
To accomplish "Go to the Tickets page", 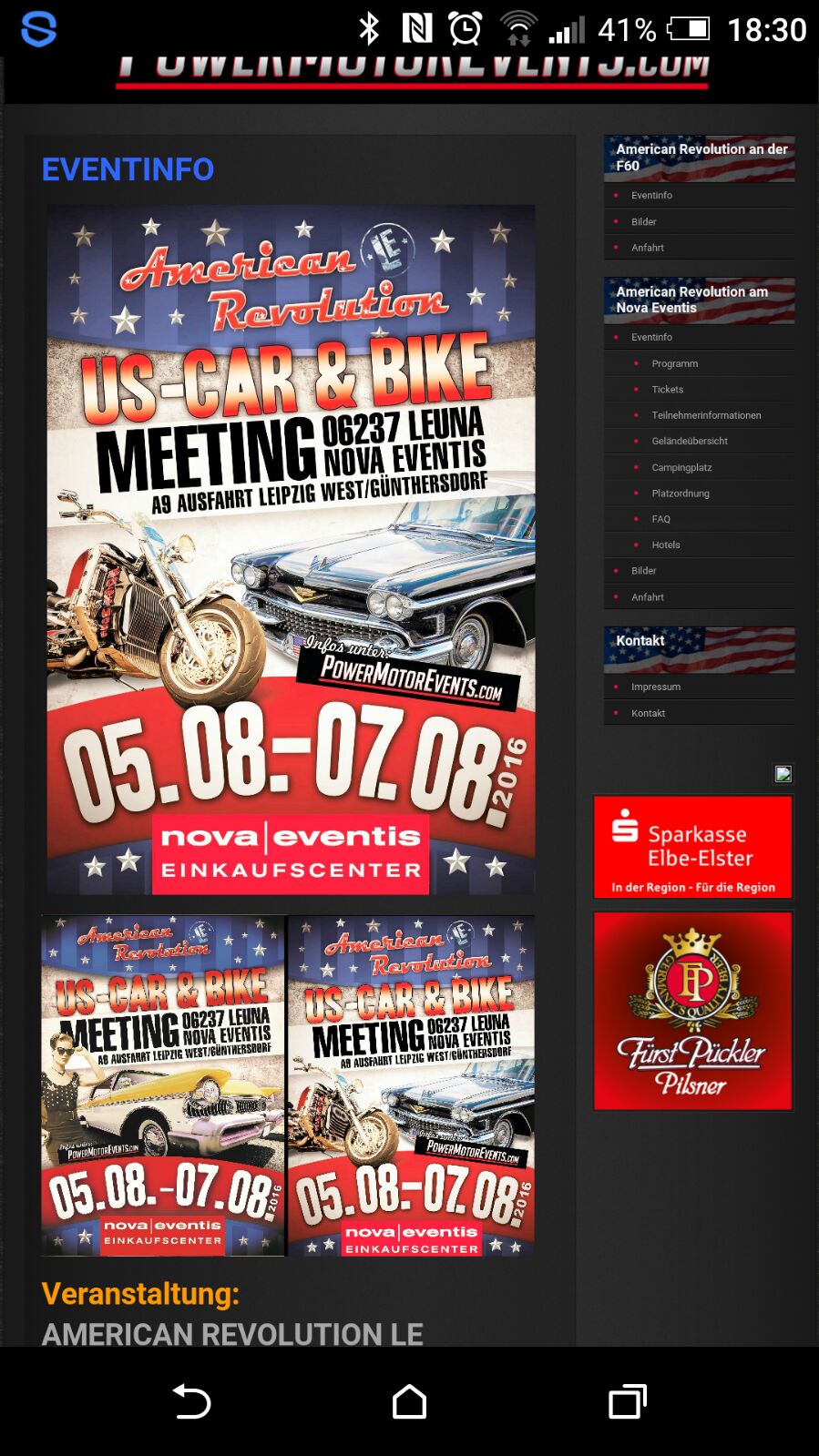I will (667, 390).
